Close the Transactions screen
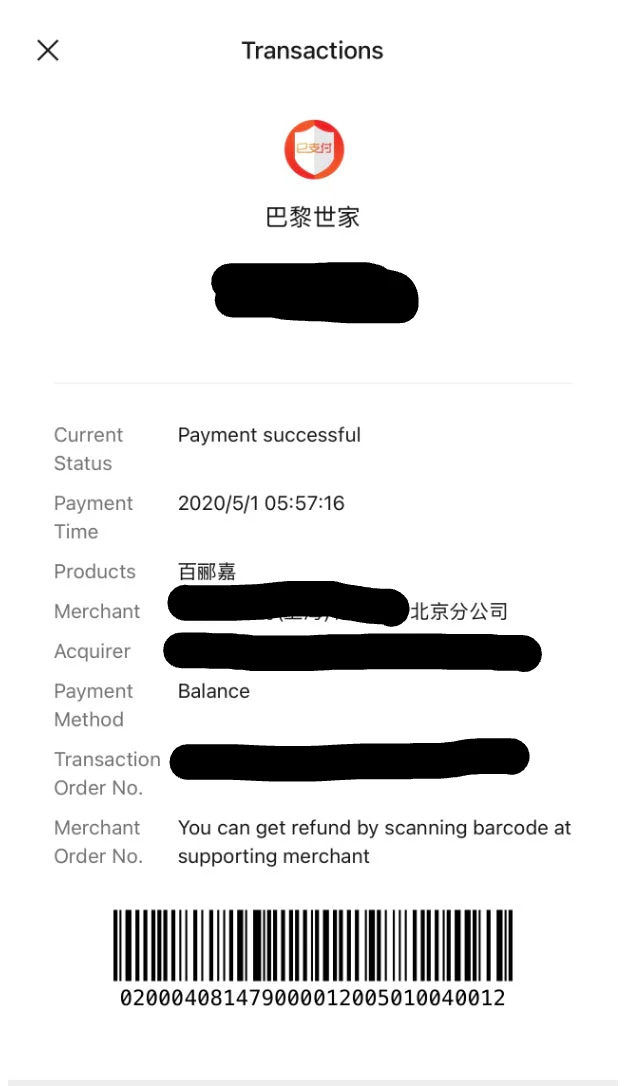The height and width of the screenshot is (1086, 628). pos(48,50)
